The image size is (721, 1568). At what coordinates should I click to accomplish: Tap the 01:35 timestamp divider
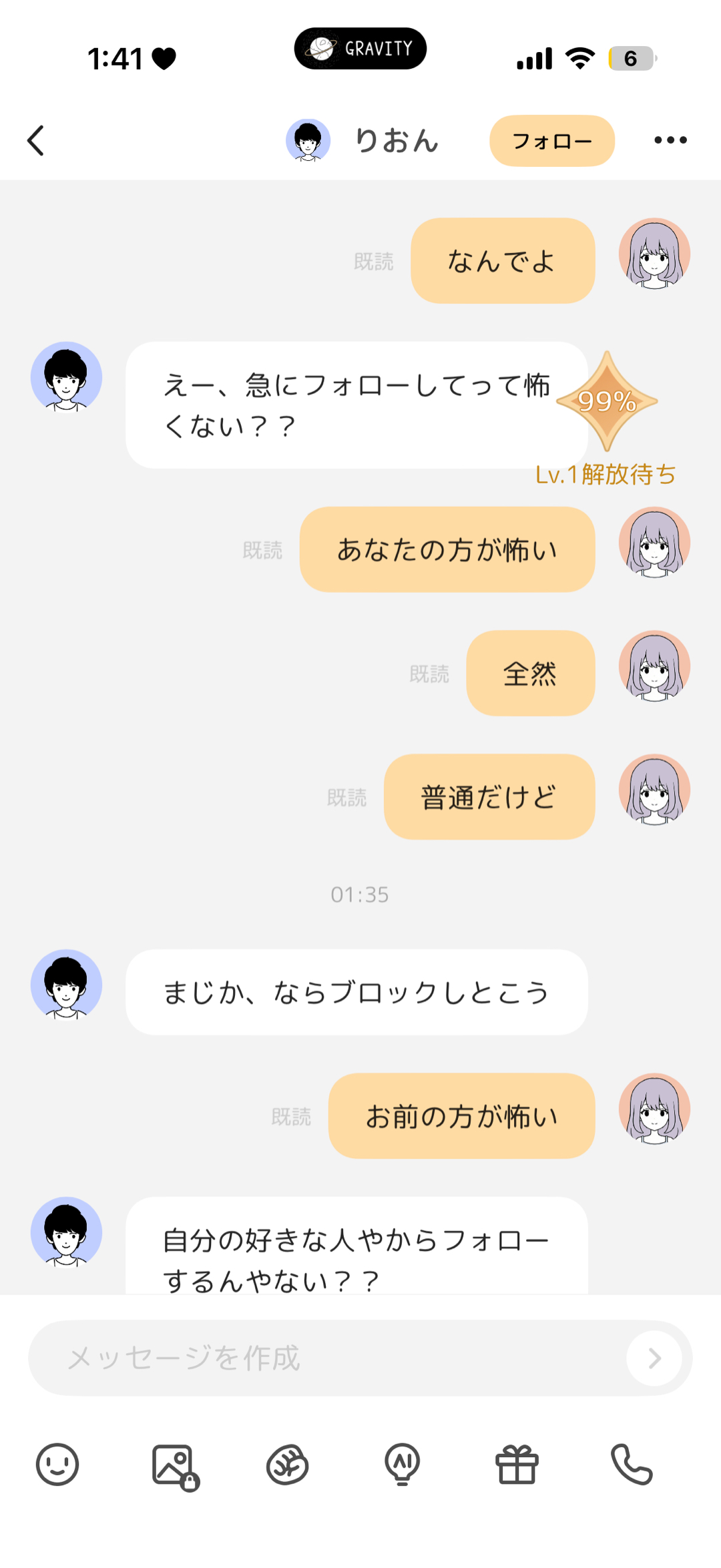360,894
